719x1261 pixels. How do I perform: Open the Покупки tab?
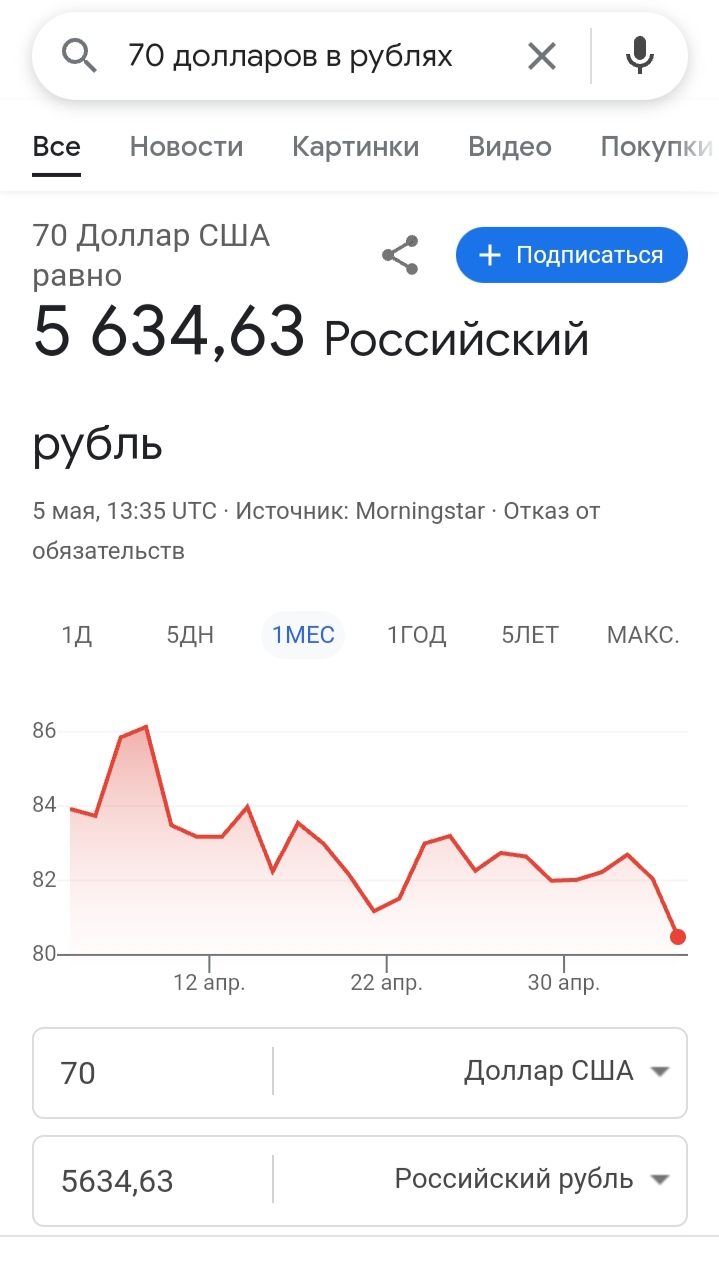coord(656,147)
